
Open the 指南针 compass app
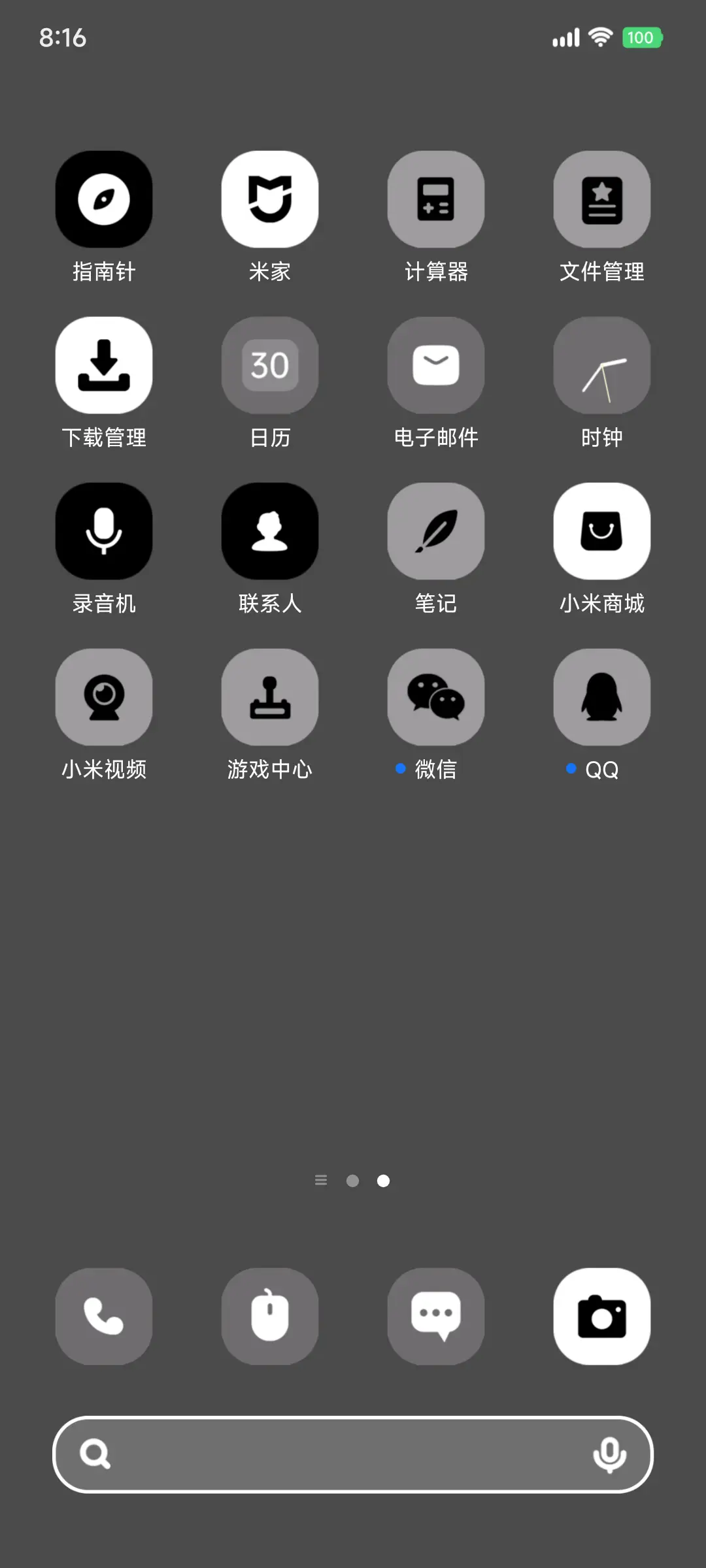click(x=105, y=199)
